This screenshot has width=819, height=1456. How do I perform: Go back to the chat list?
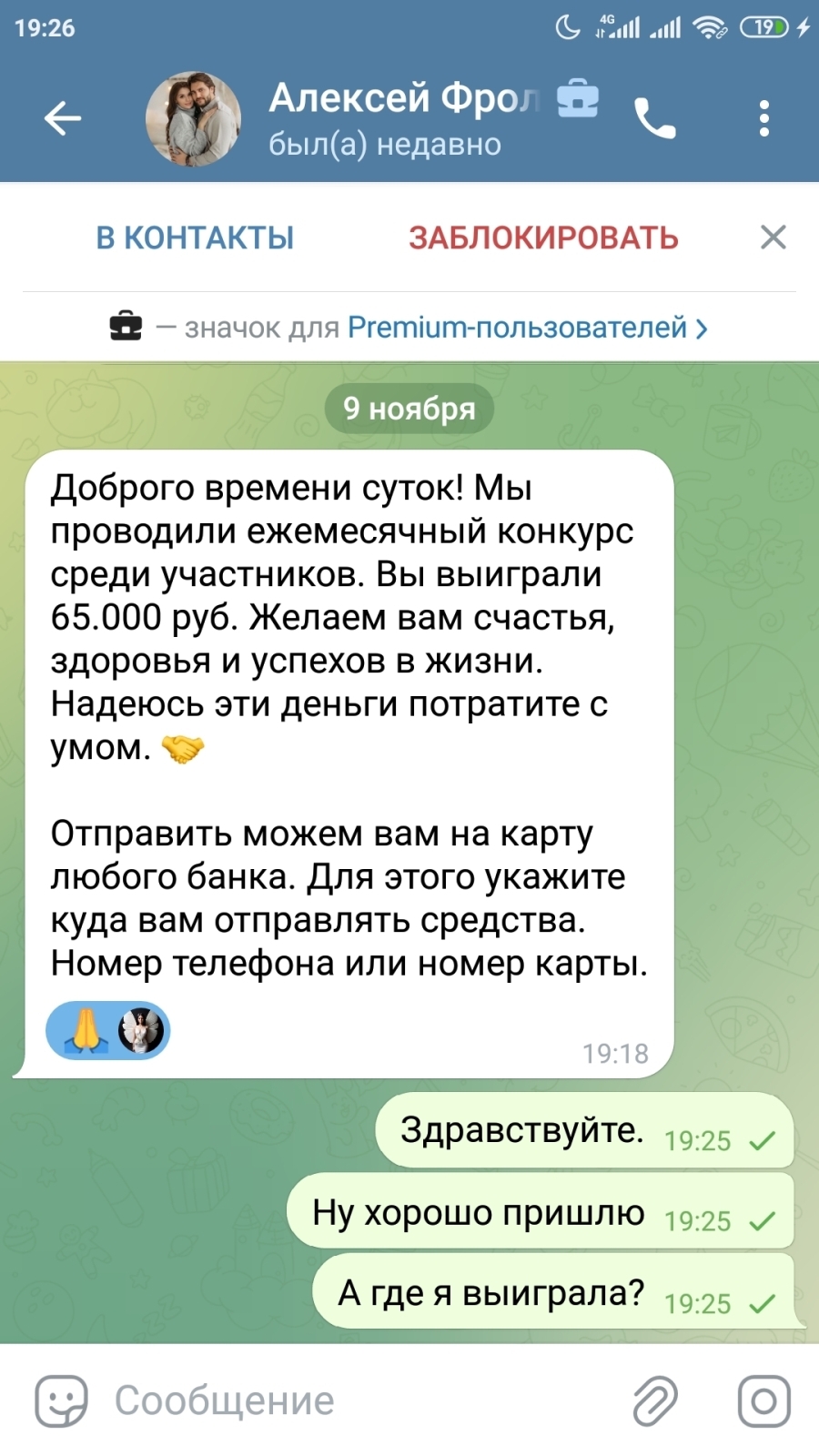[x=63, y=118]
